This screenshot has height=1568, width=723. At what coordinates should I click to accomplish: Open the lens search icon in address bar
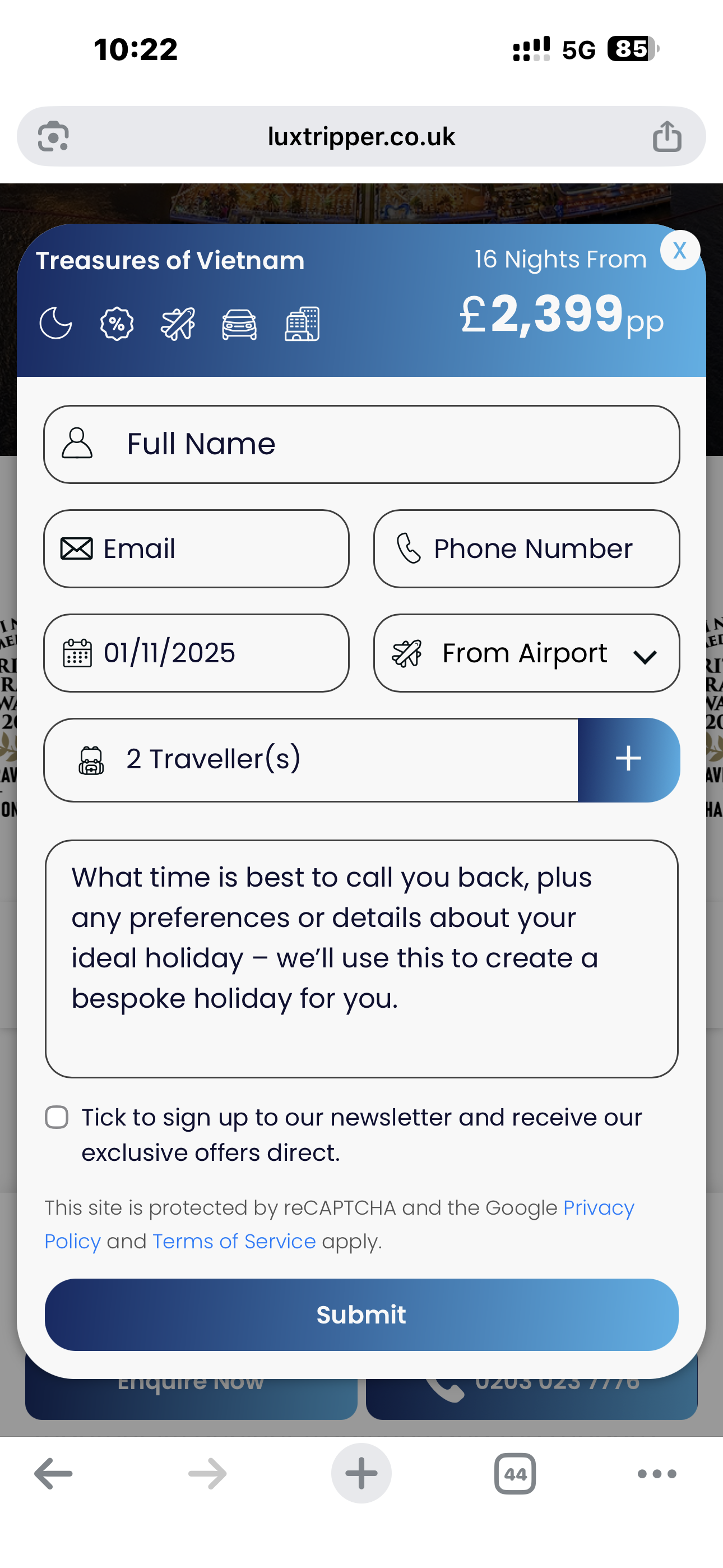54,136
